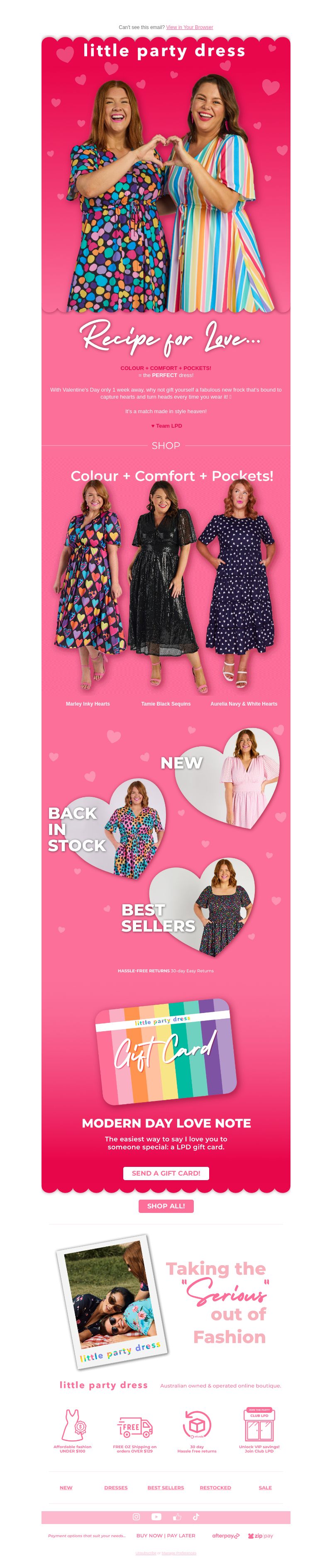This screenshot has width=332, height=1568.
Task: Open the TikTok icon
Action: pyautogui.click(x=196, y=1517)
